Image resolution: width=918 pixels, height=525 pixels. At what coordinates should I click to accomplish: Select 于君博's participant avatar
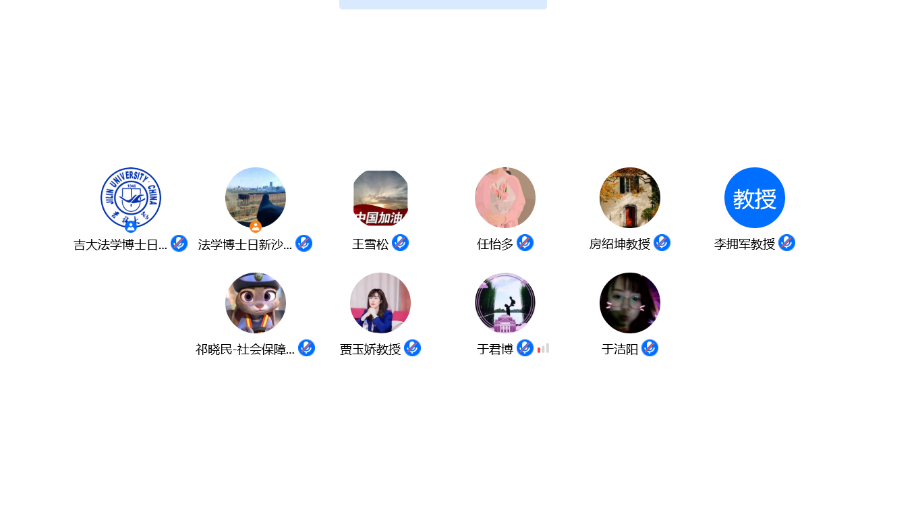(x=505, y=303)
